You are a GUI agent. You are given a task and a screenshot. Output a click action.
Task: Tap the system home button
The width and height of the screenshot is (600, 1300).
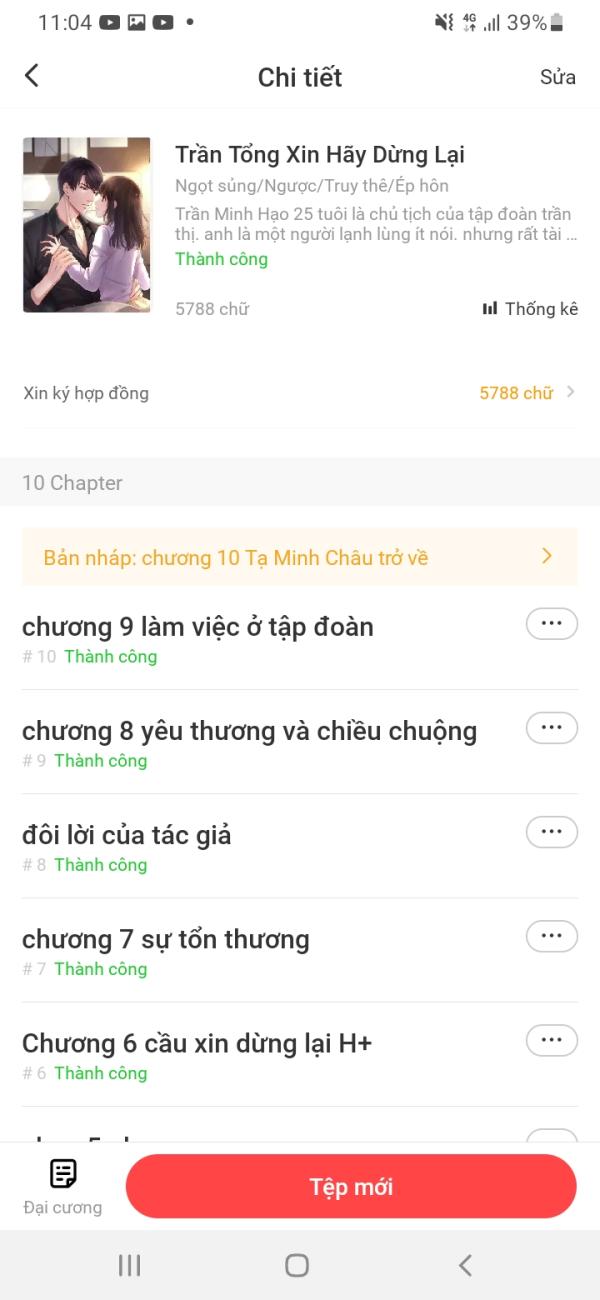coord(297,1265)
